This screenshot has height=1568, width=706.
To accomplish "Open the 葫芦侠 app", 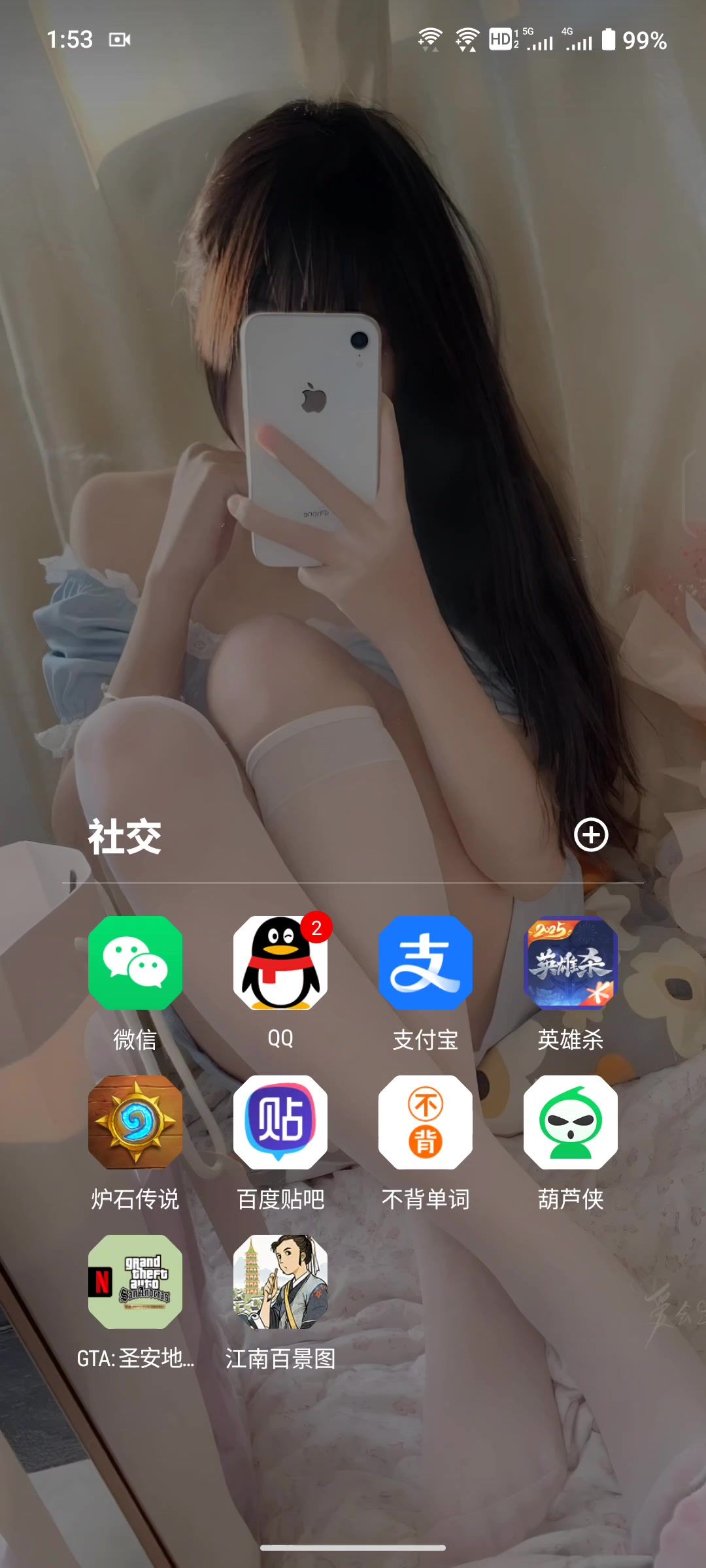I will click(x=571, y=1122).
